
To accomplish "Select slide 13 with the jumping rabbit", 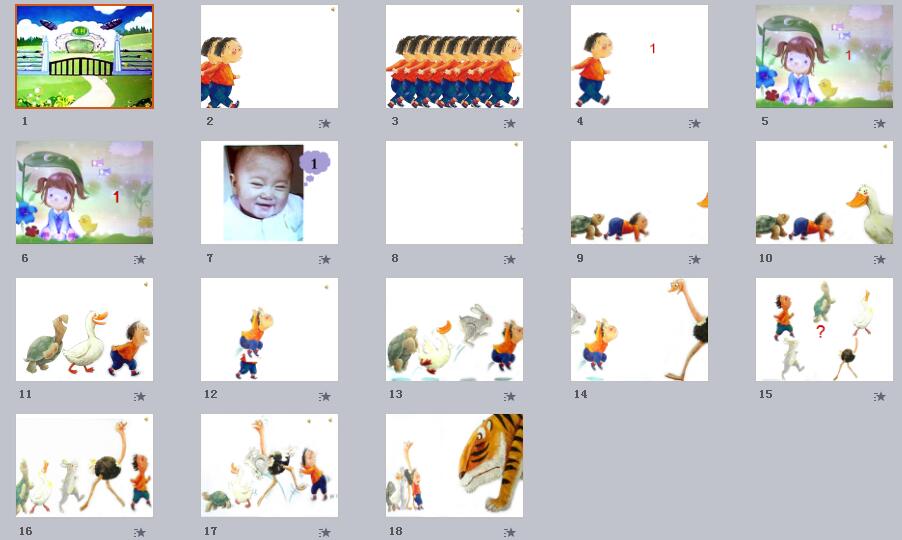I will [x=454, y=329].
